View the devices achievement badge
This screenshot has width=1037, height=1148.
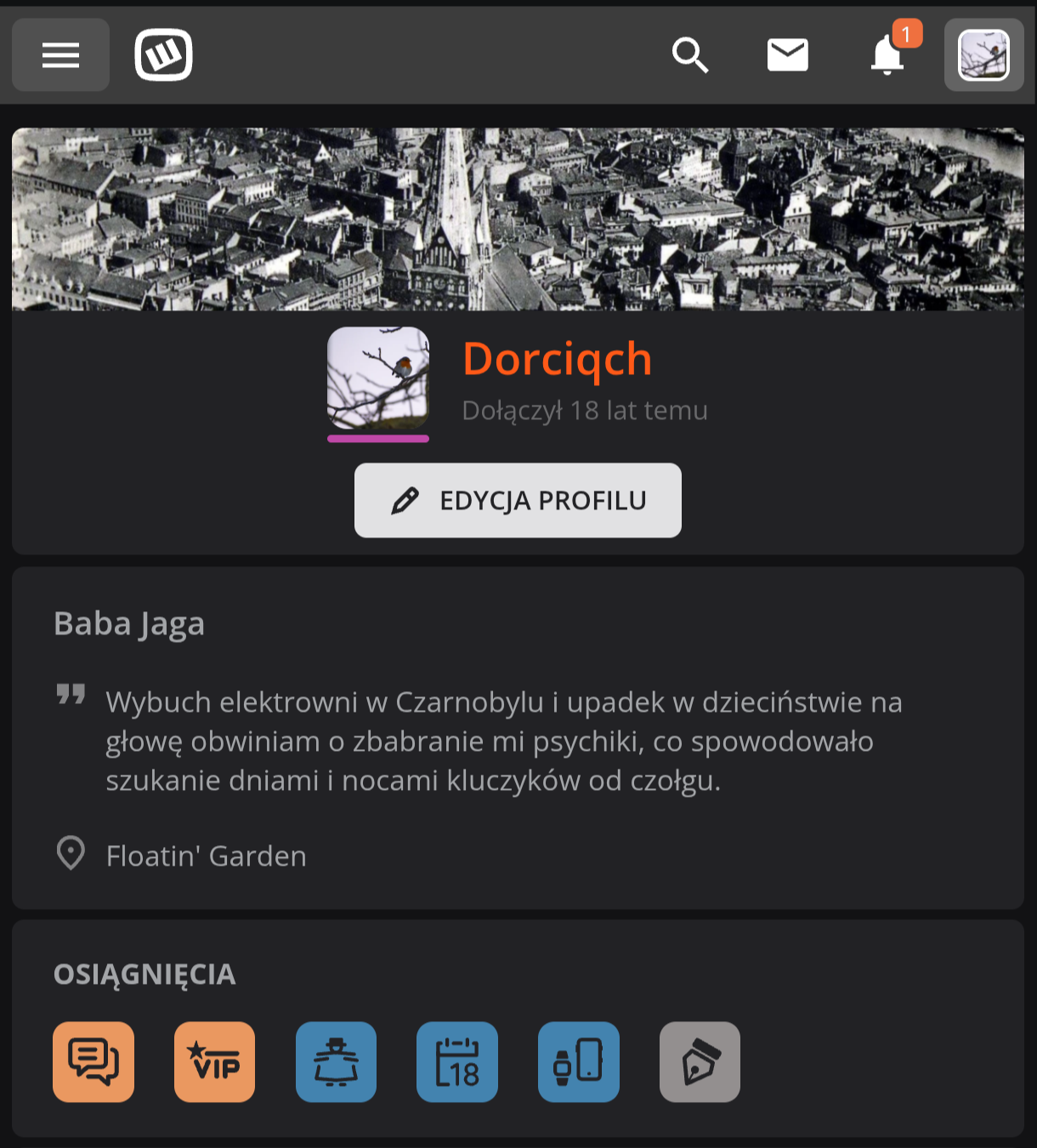click(x=579, y=1061)
